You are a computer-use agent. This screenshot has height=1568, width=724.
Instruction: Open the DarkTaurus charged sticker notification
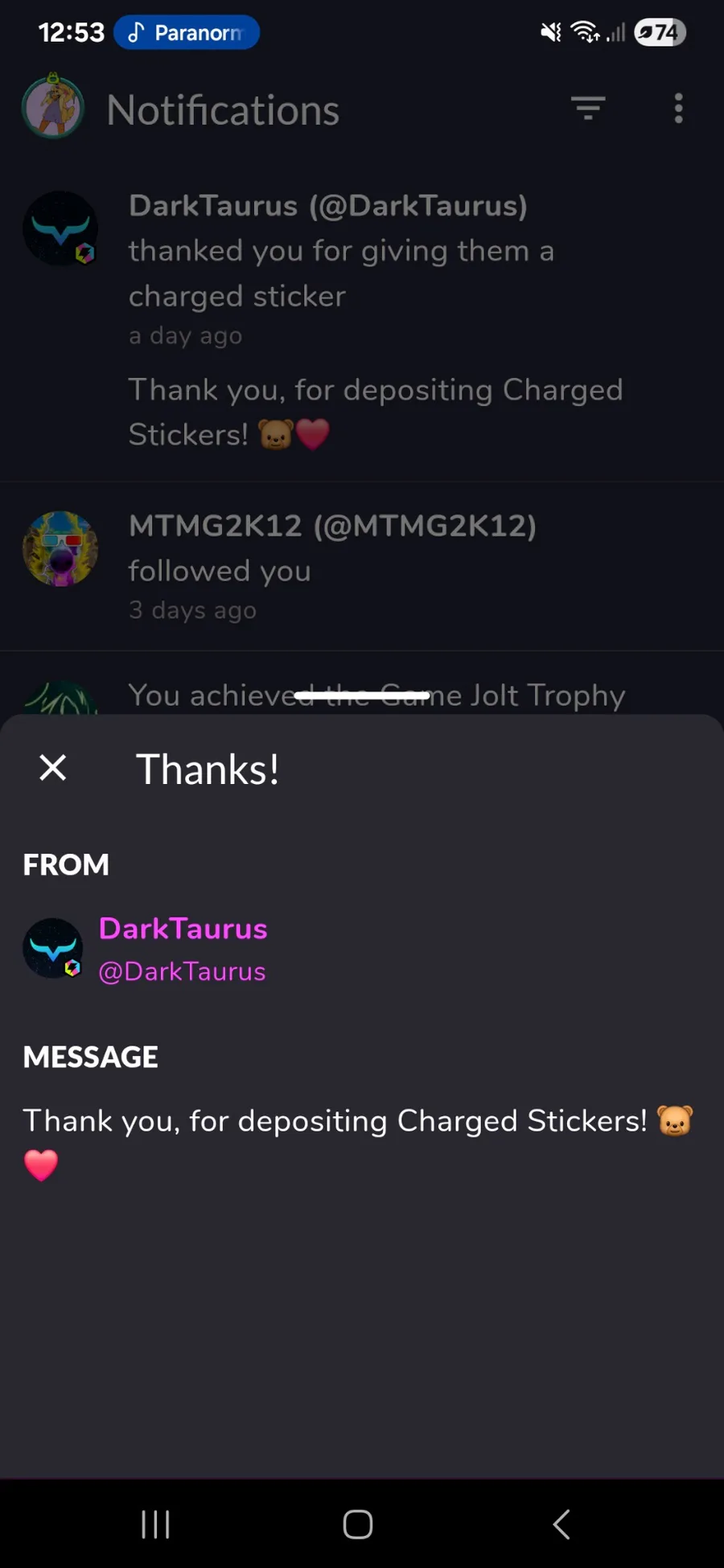tap(362, 321)
